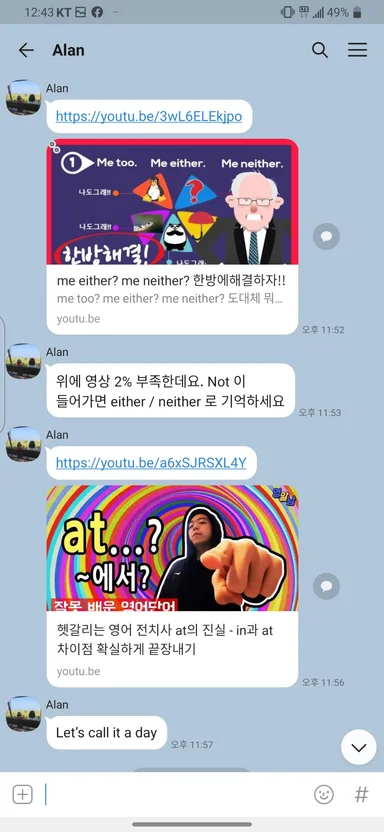Open the plus attachment menu

click(22, 794)
